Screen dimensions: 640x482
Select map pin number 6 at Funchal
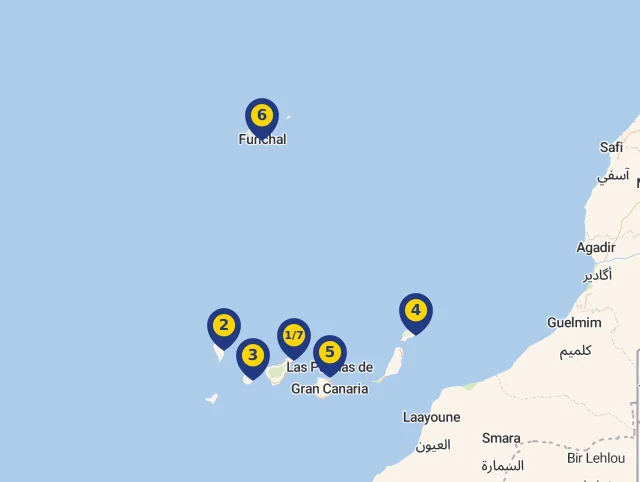pyautogui.click(x=261, y=116)
